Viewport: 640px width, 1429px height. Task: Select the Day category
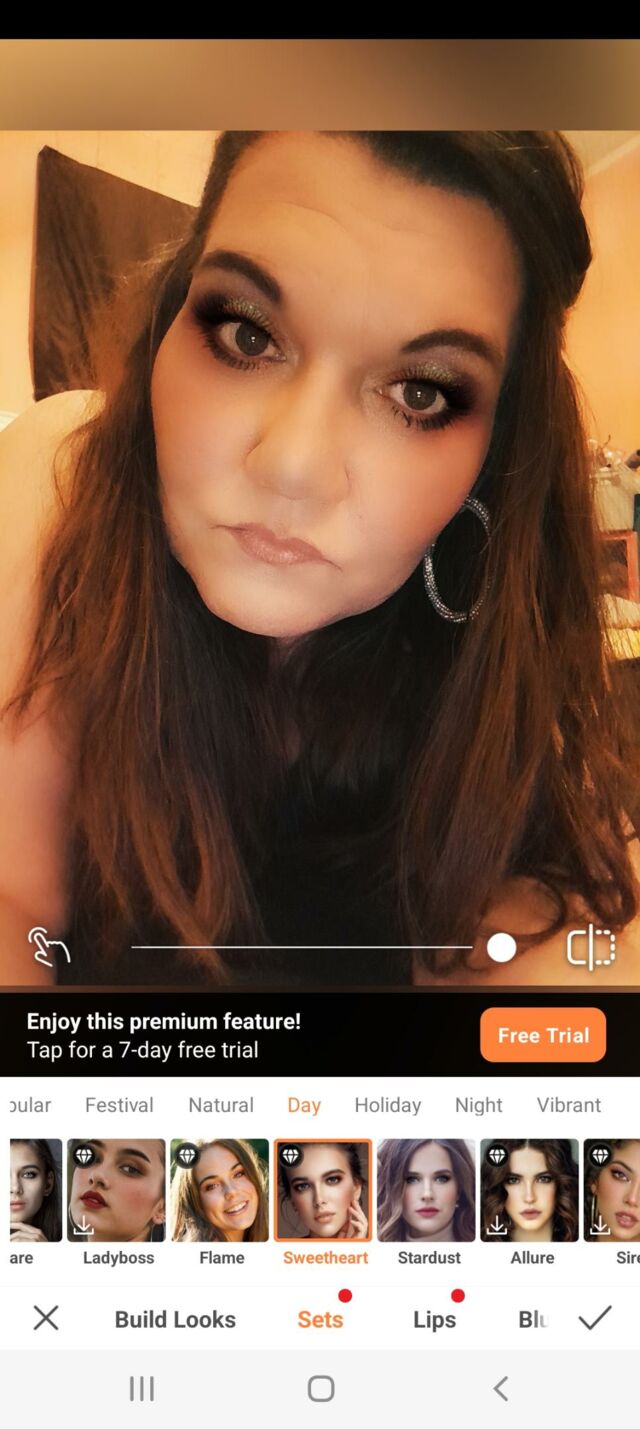(304, 1105)
